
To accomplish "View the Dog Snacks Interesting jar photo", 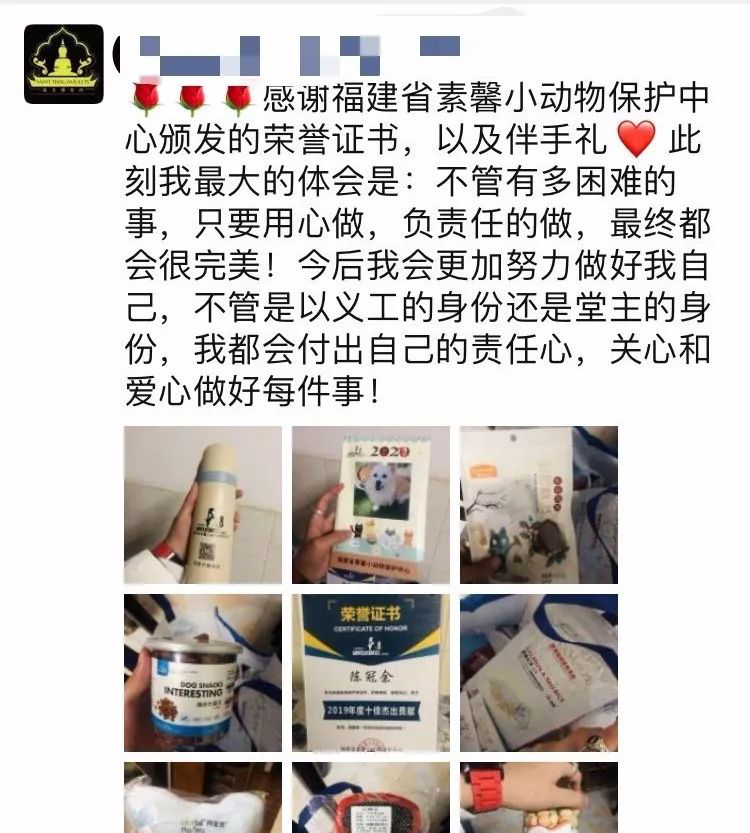I will [x=203, y=673].
